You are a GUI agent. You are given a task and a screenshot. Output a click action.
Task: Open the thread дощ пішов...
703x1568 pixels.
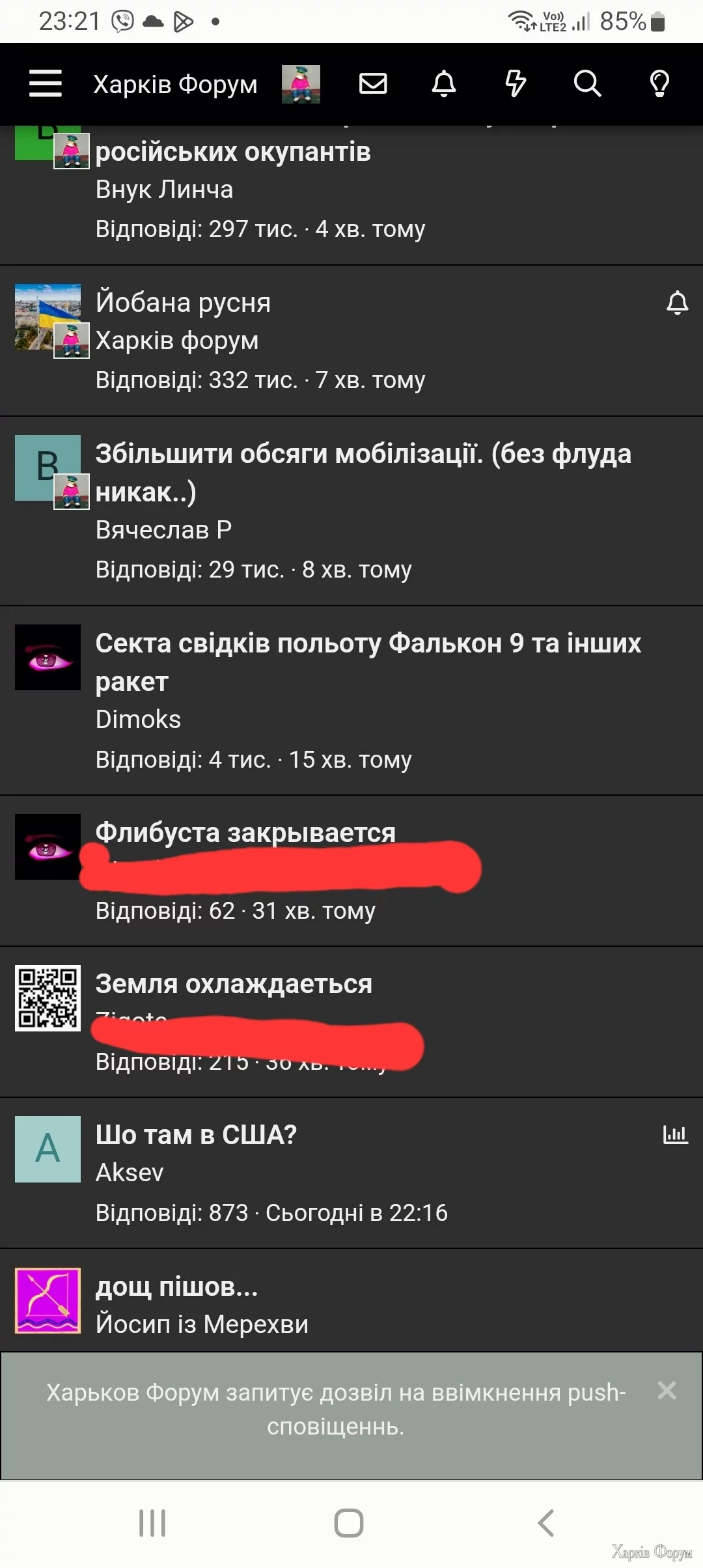coord(176,1287)
